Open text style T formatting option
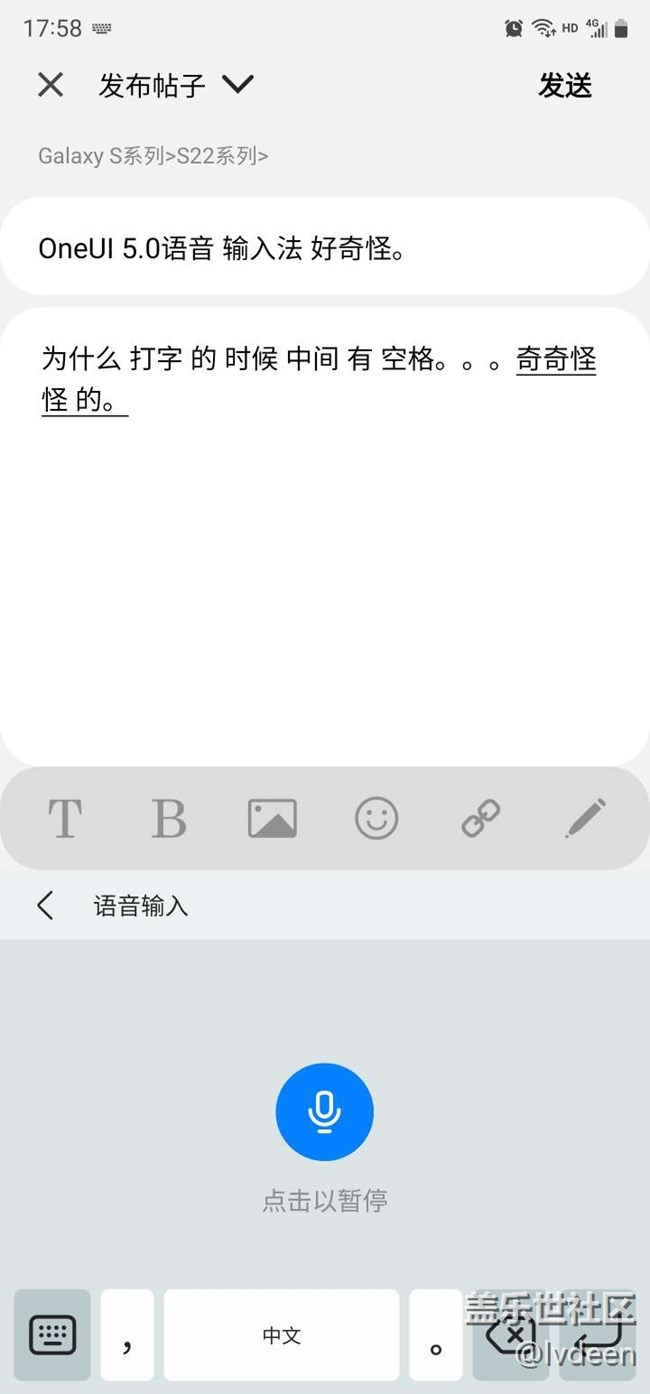 (65, 819)
